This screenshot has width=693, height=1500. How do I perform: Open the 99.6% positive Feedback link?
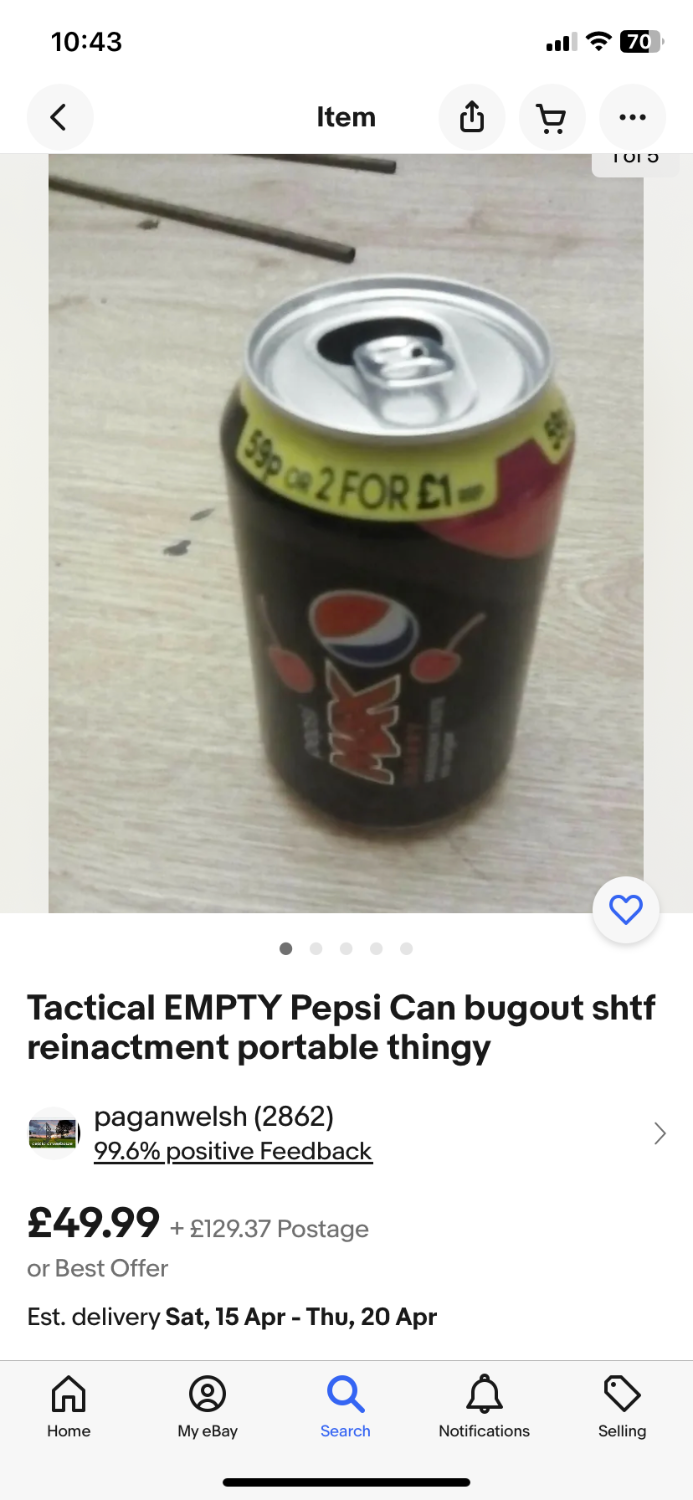[x=233, y=1151]
